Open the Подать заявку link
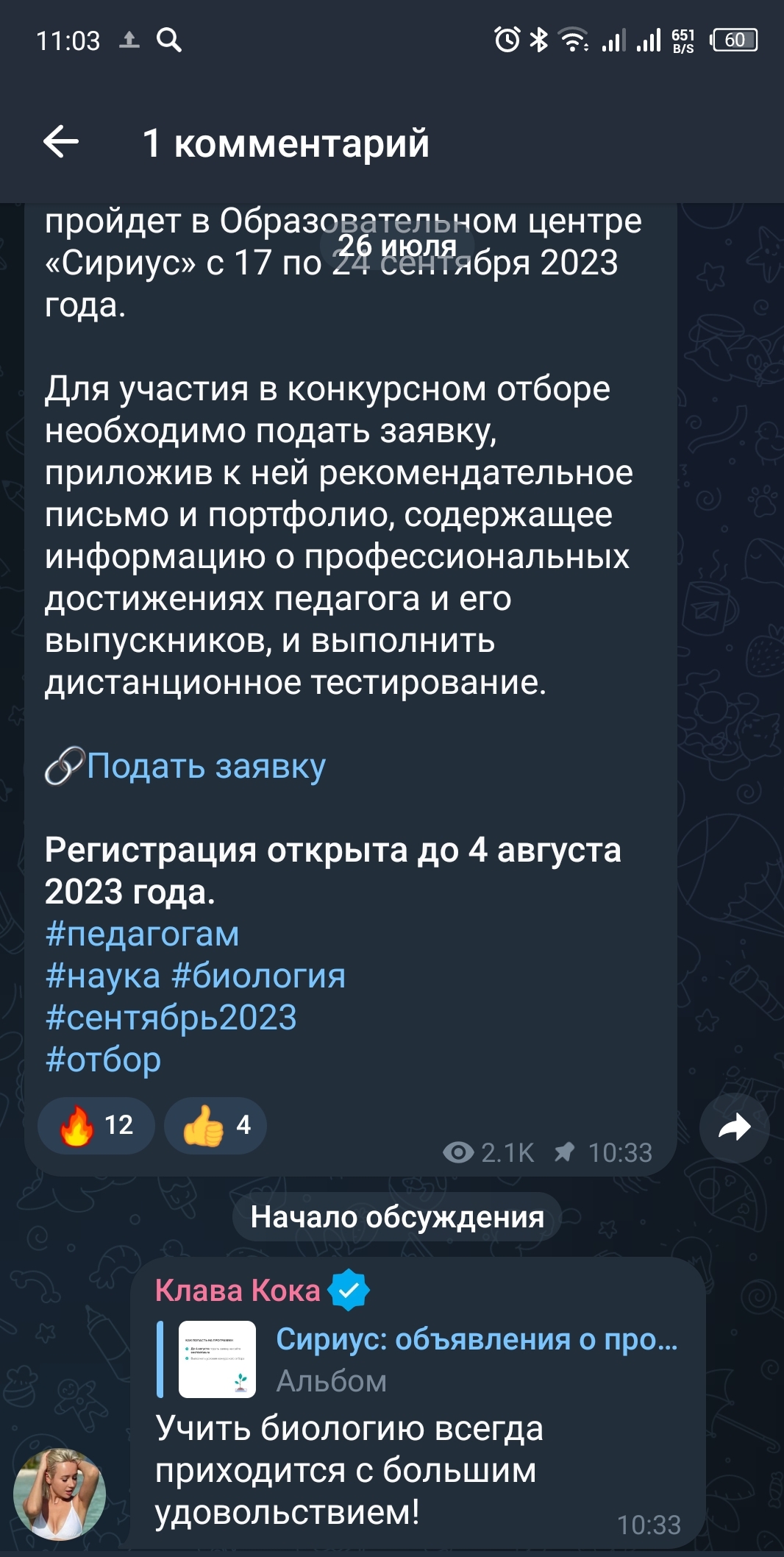The image size is (784, 1557). (205, 766)
